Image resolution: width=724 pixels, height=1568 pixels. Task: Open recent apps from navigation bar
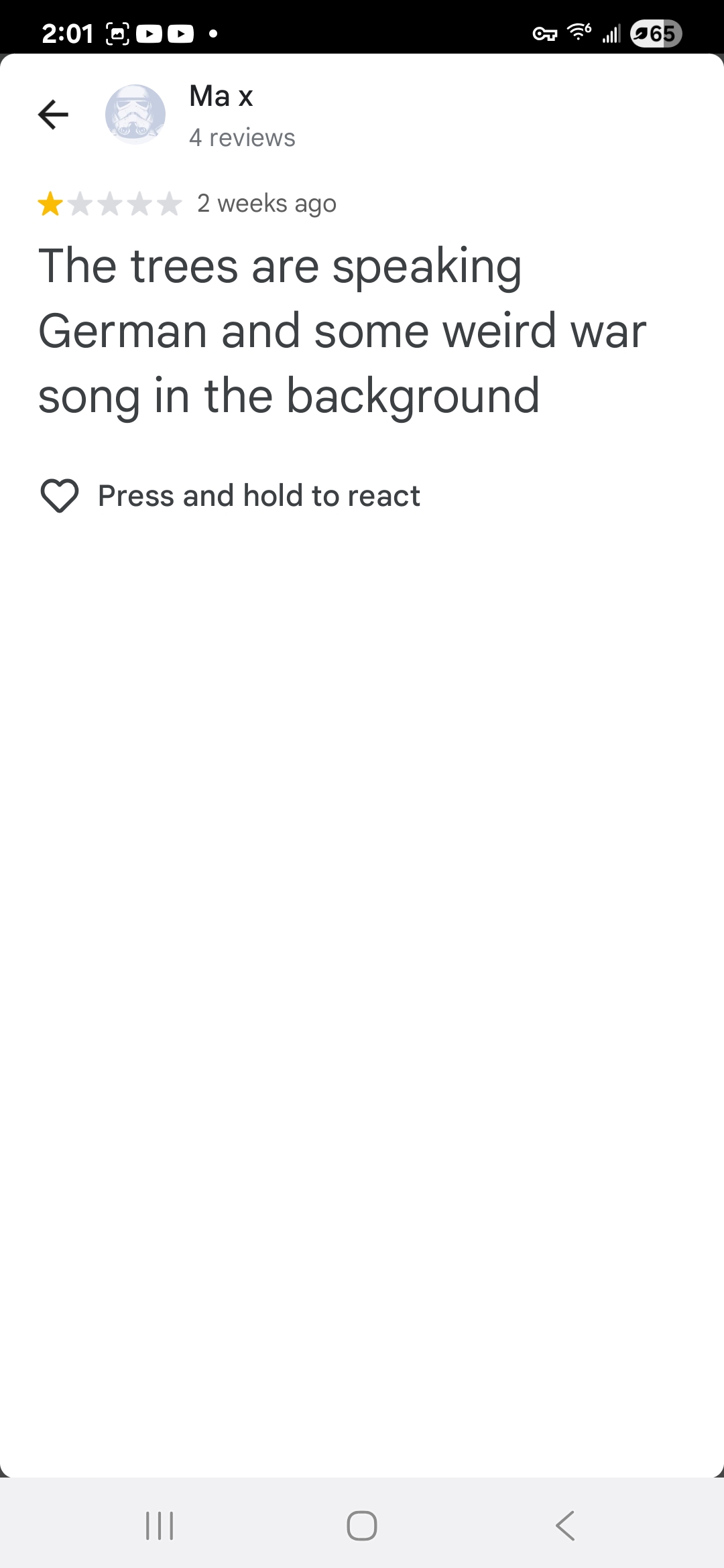(x=160, y=1526)
